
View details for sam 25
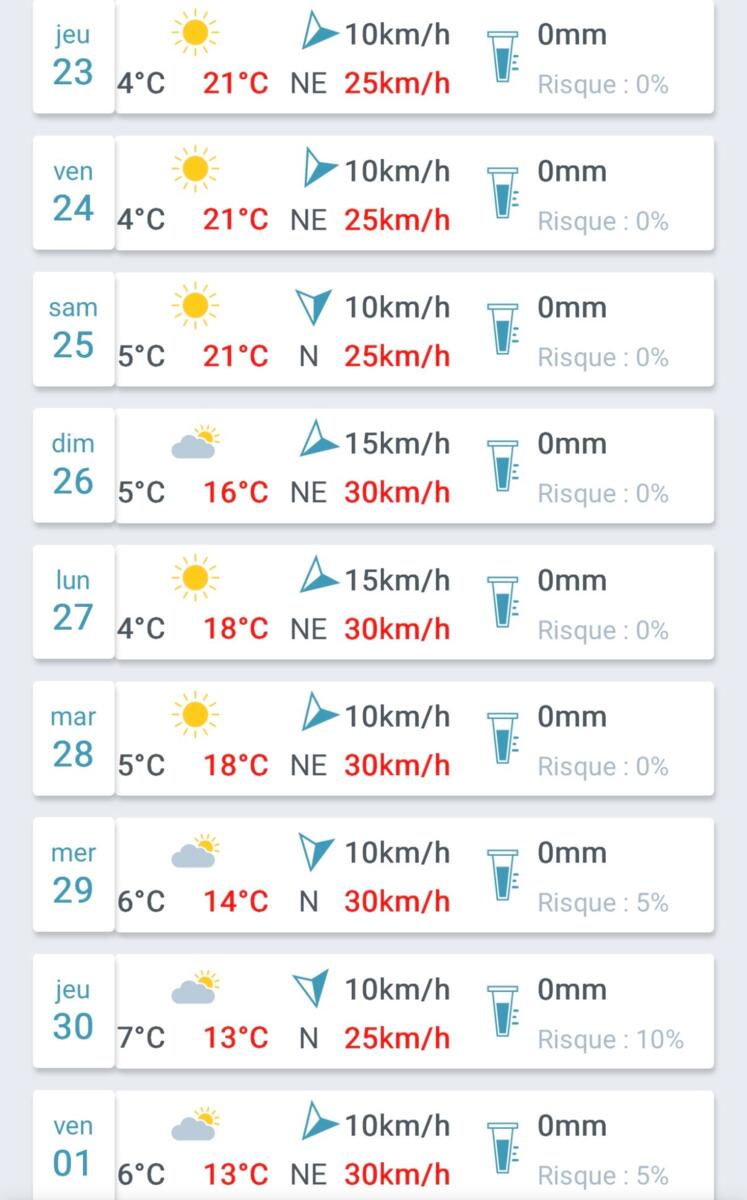point(373,330)
